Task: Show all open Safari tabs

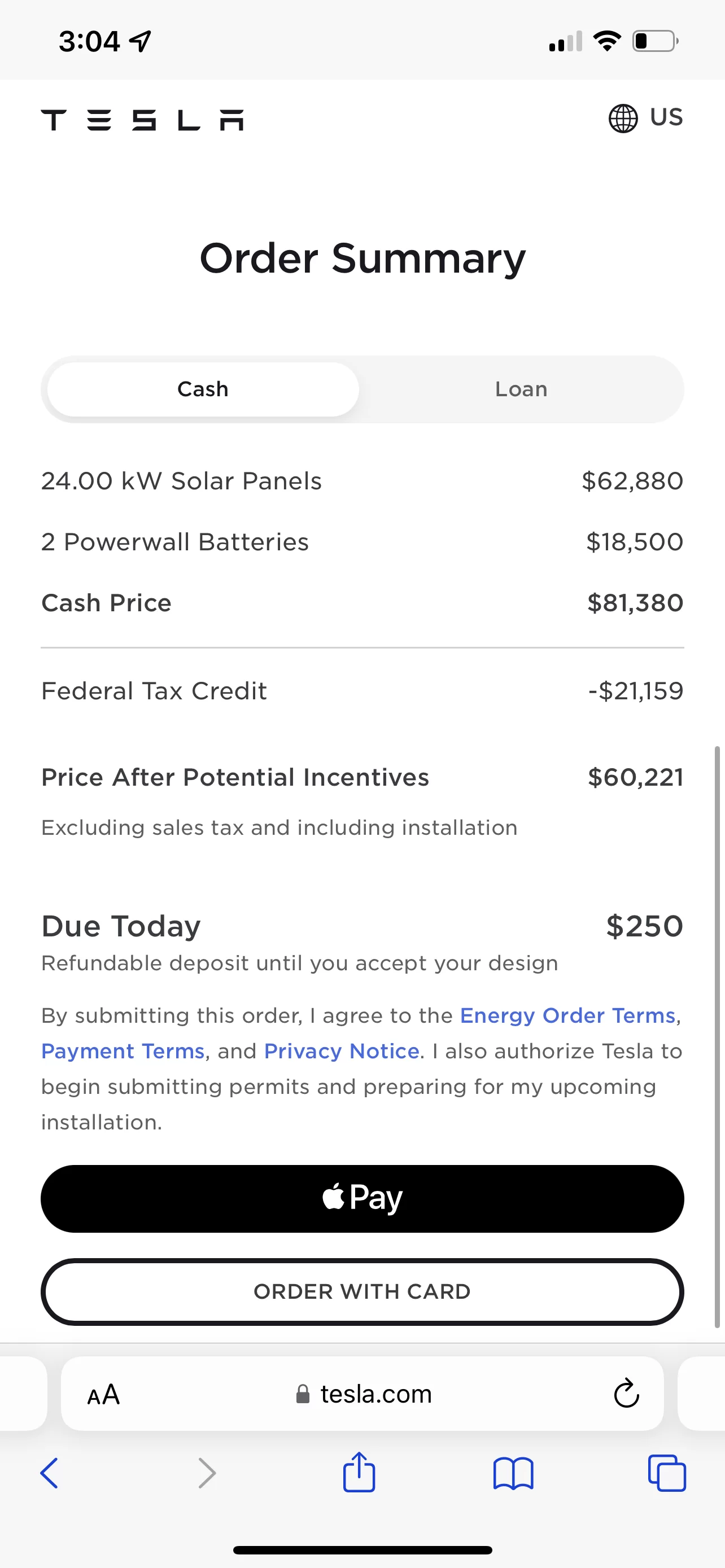Action: 667,1473
